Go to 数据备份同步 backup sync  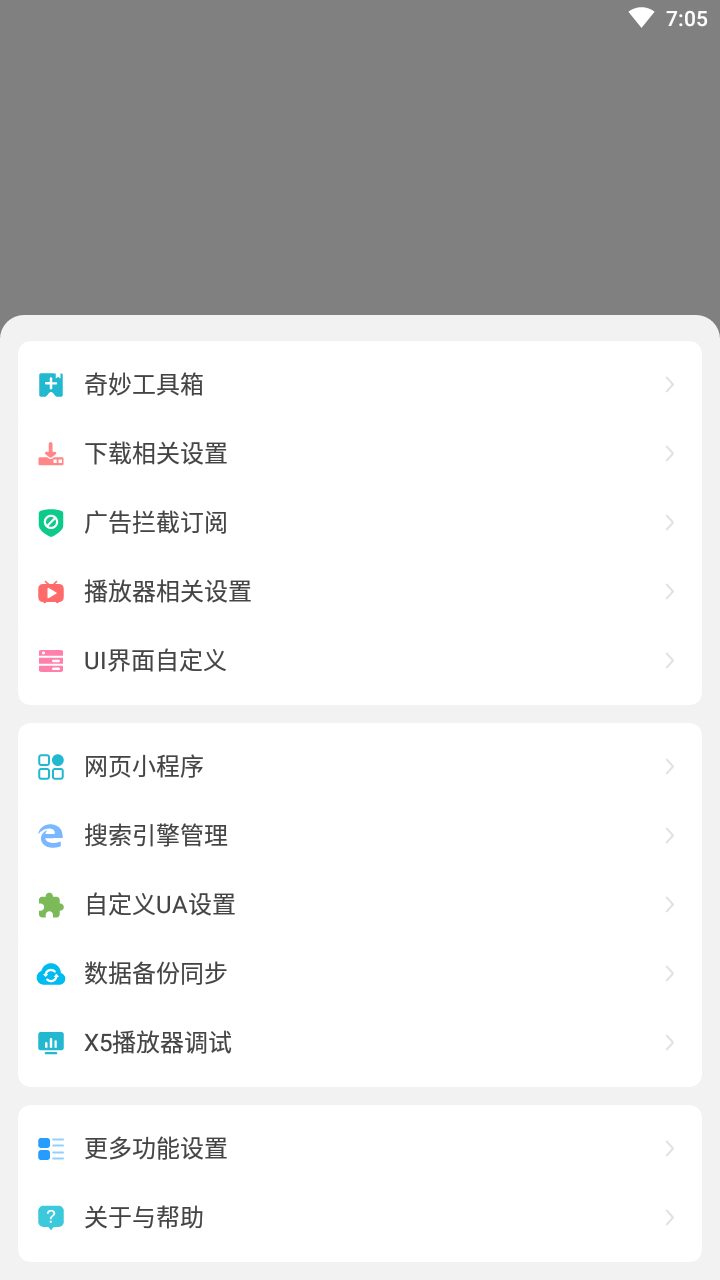tap(360, 973)
